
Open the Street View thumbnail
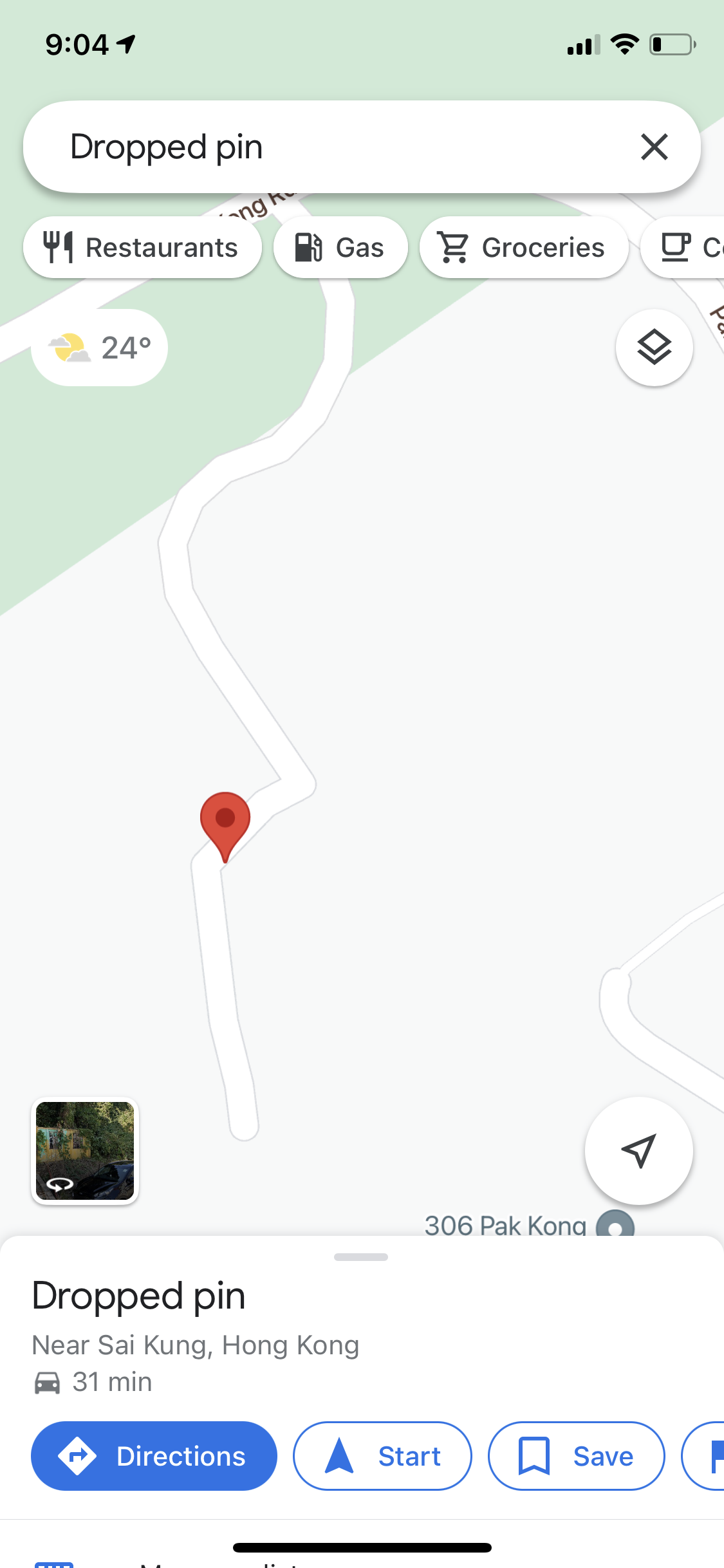point(85,1150)
